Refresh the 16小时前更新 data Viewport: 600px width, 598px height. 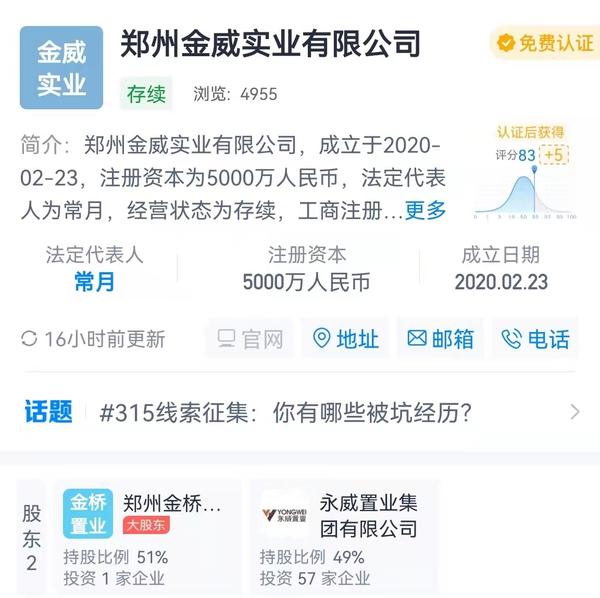tap(92, 339)
